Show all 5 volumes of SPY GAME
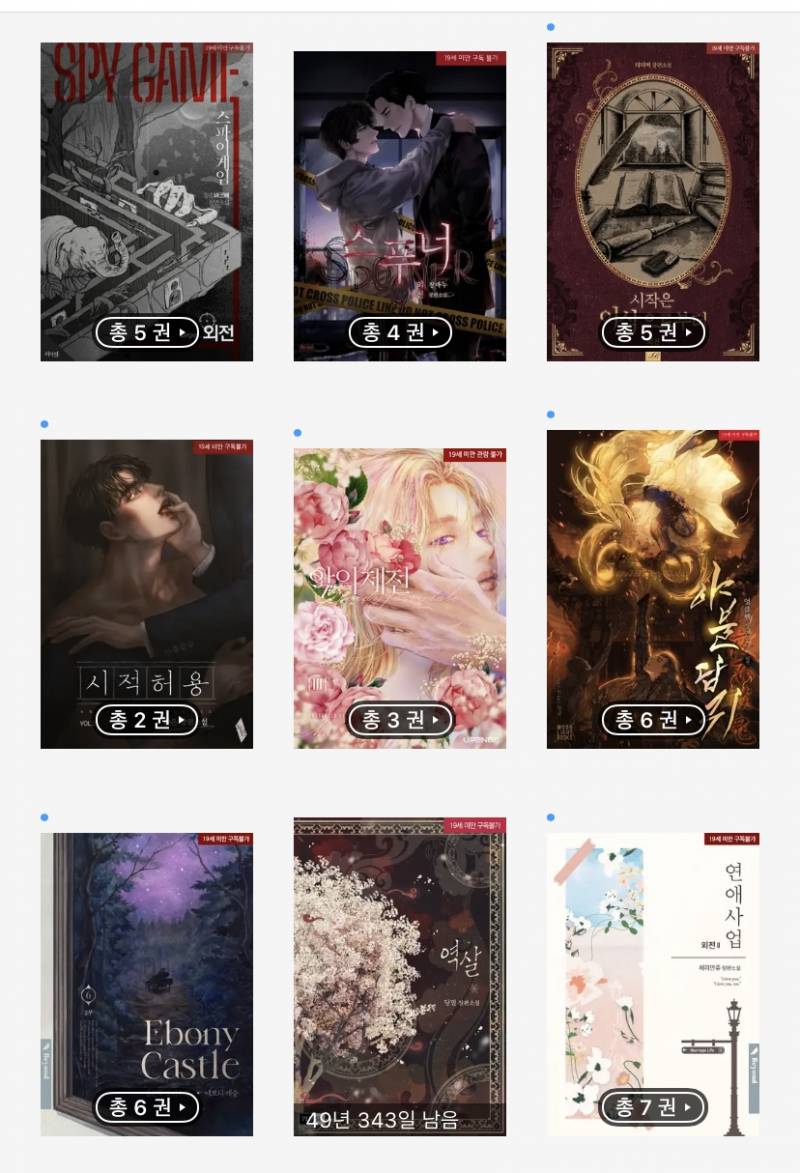 point(146,333)
